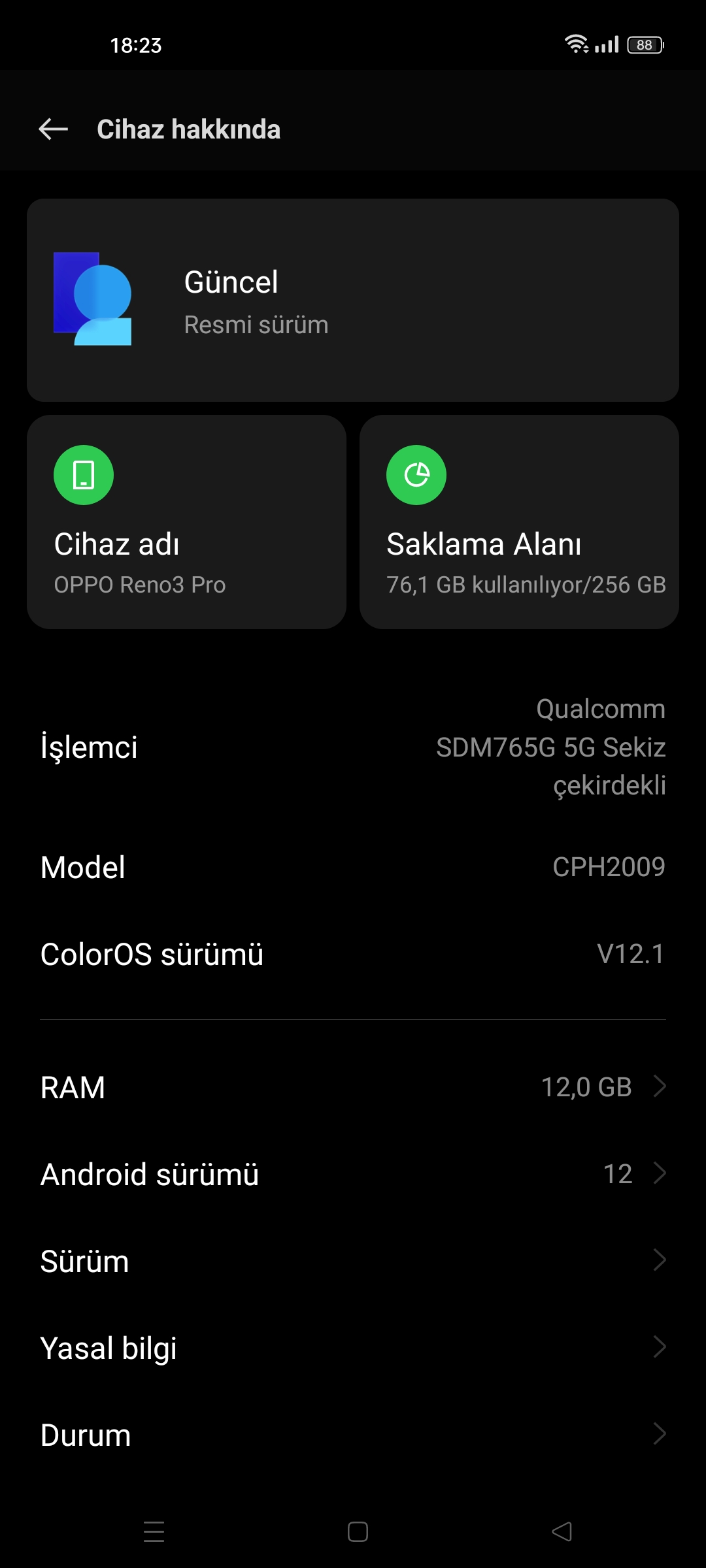Open recent apps from navigation bar
The width and height of the screenshot is (706, 1568).
(x=154, y=1531)
